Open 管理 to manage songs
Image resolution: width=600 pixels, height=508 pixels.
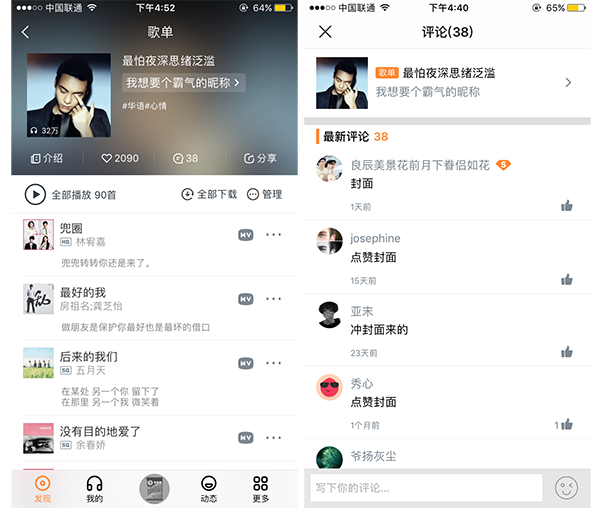264,195
